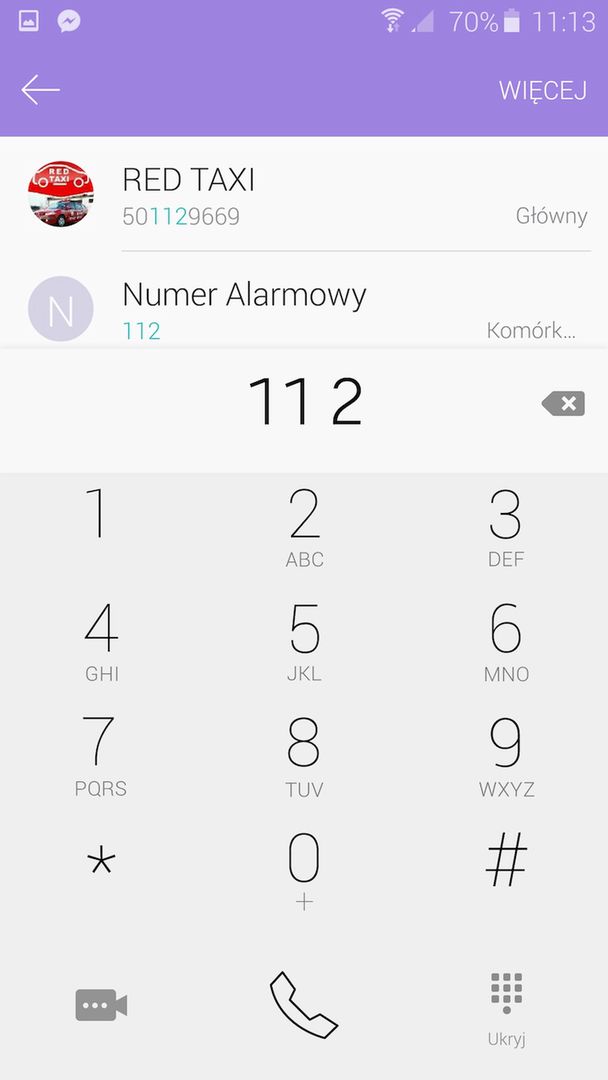Dial digit 5 JKL on keypad
608x1080 pixels.
[x=304, y=642]
